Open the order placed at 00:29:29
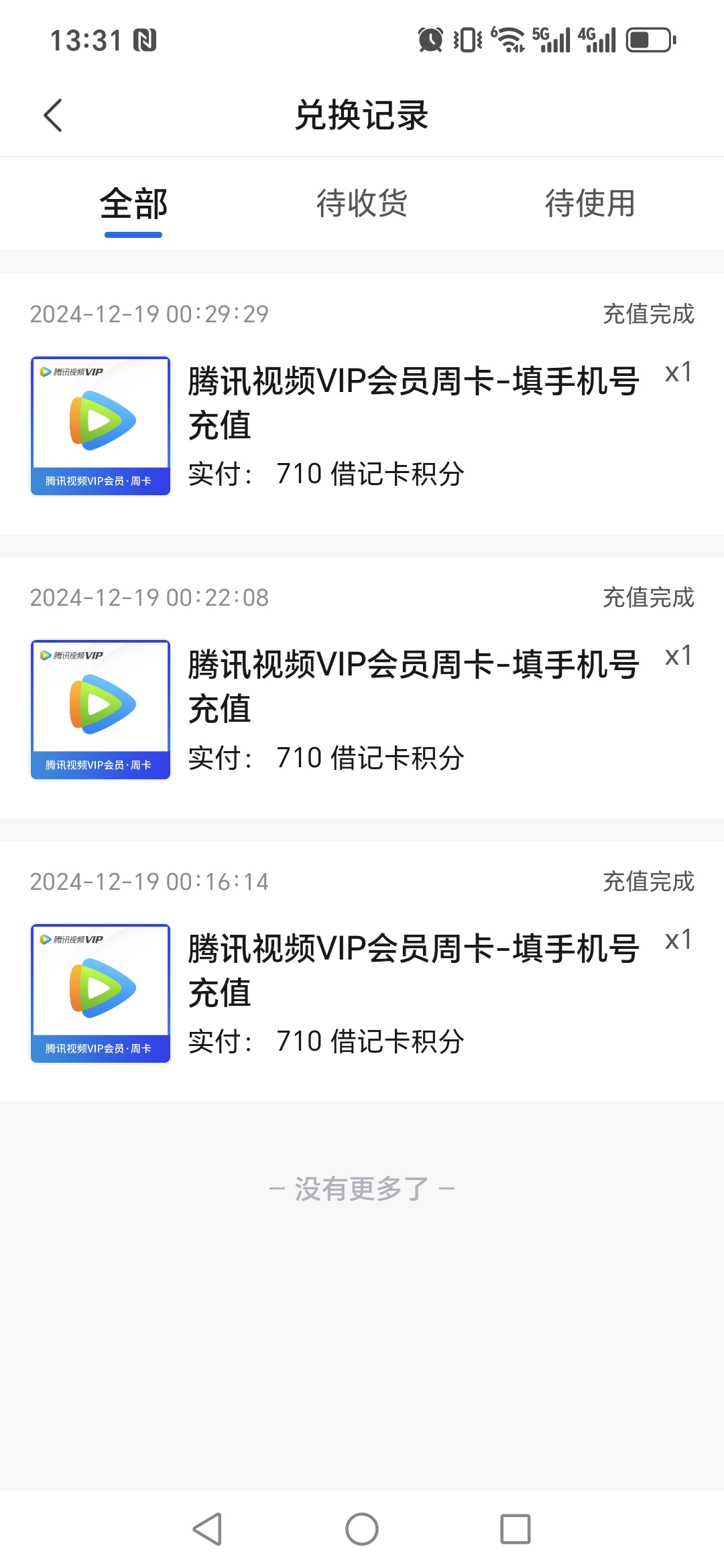 [362, 403]
